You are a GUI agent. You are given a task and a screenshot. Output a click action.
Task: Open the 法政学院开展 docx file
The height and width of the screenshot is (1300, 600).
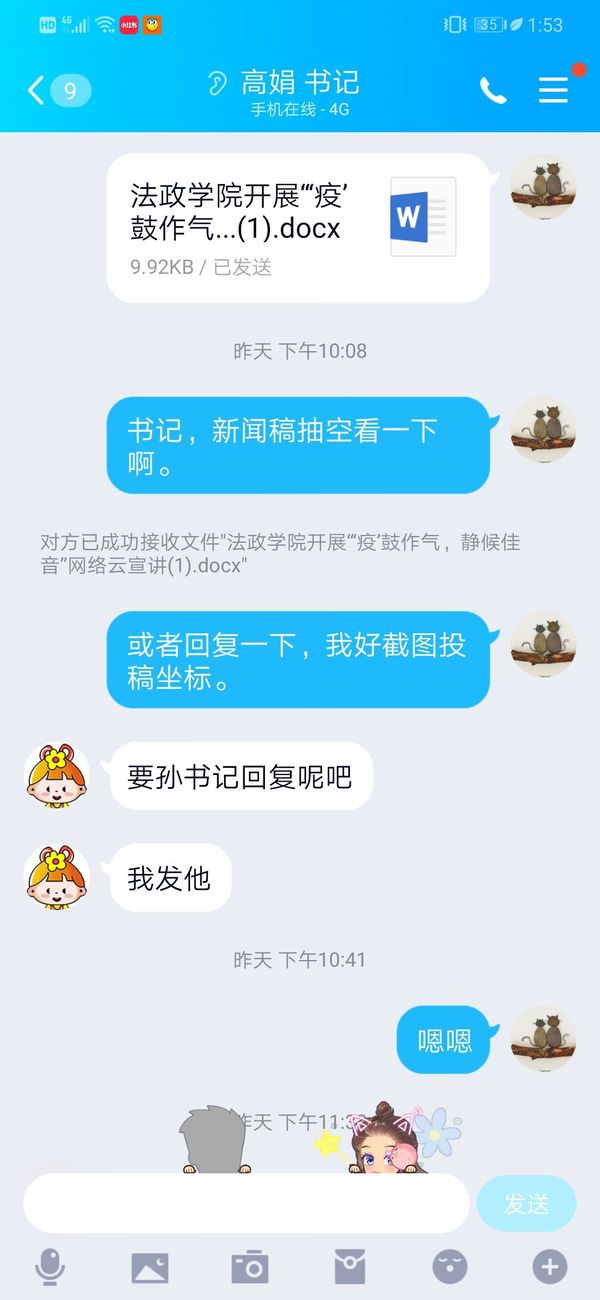[x=298, y=228]
